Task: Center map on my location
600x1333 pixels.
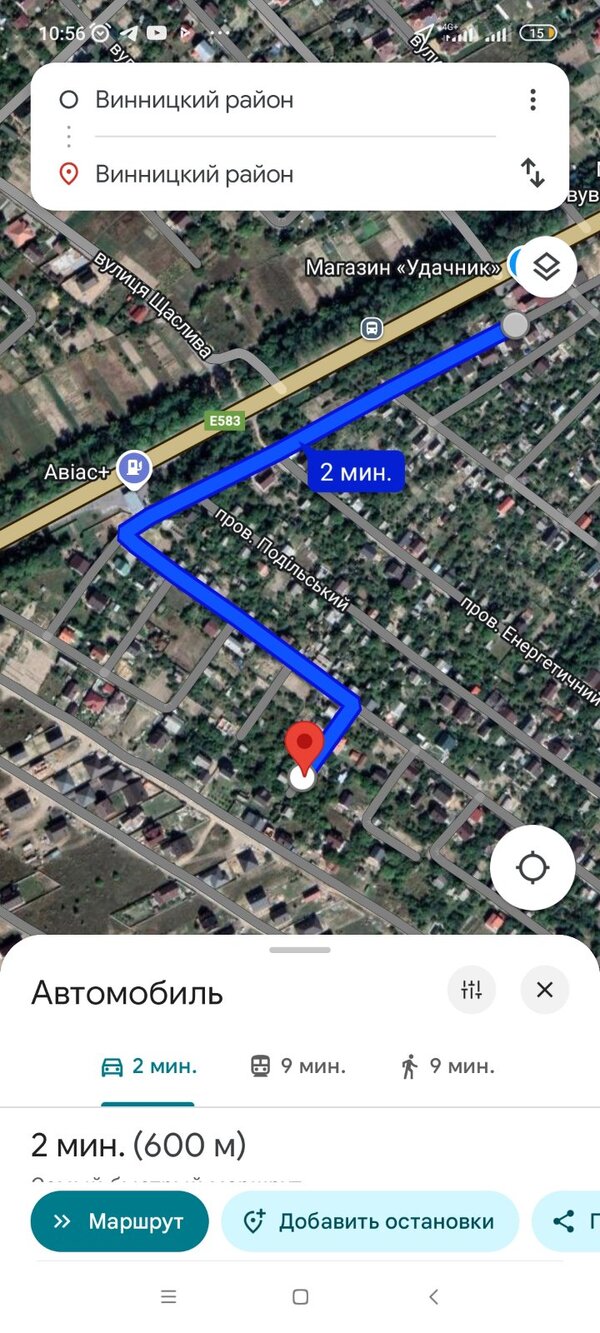Action: coord(532,868)
